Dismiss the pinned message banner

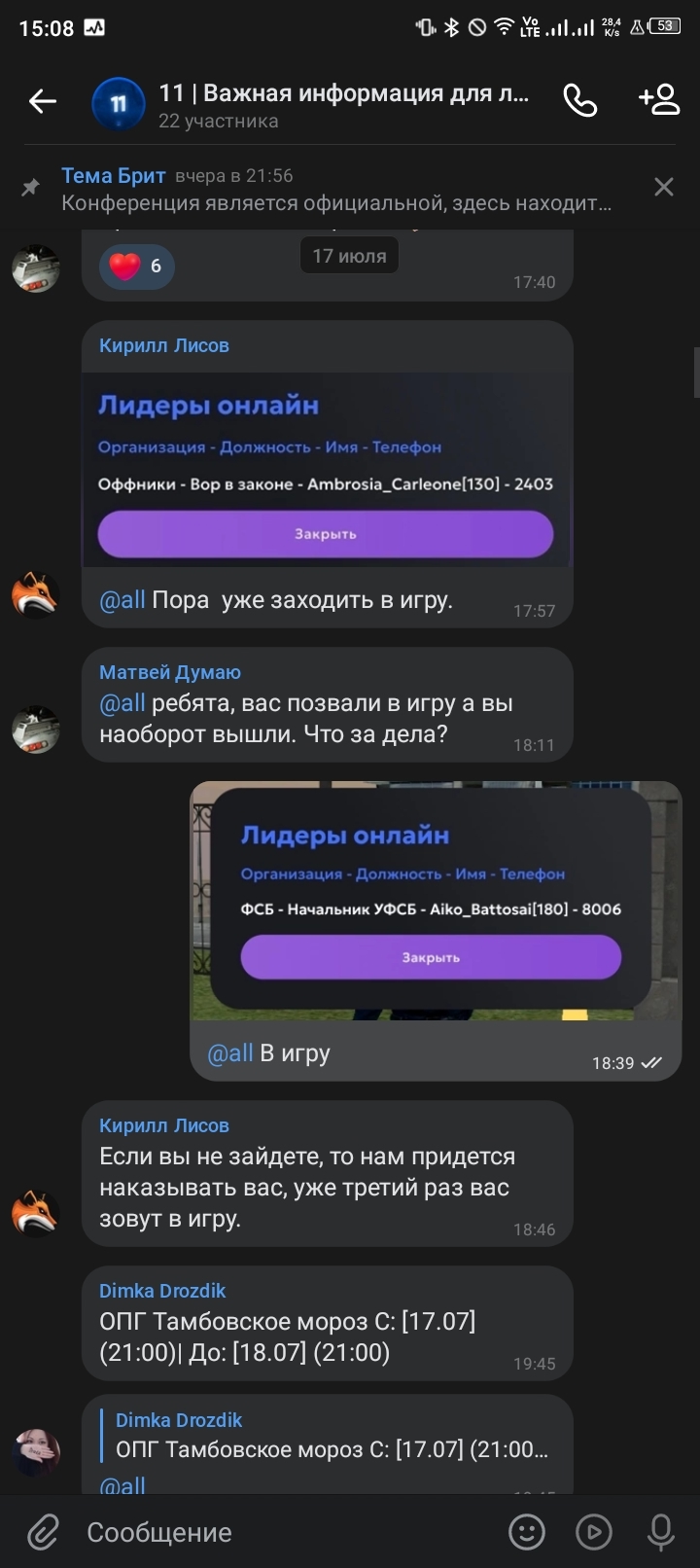pyautogui.click(x=664, y=187)
